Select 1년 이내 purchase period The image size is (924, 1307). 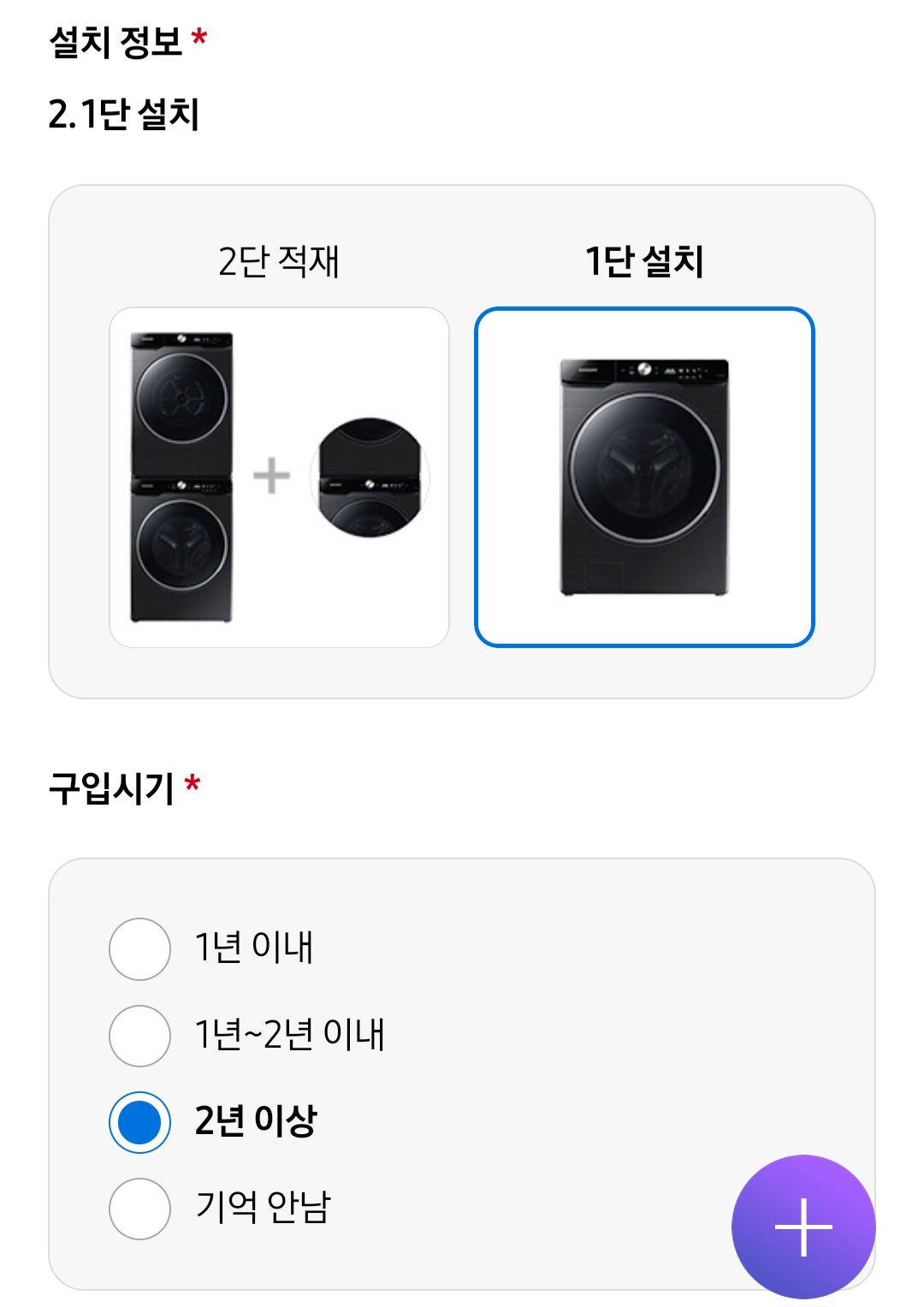(139, 948)
